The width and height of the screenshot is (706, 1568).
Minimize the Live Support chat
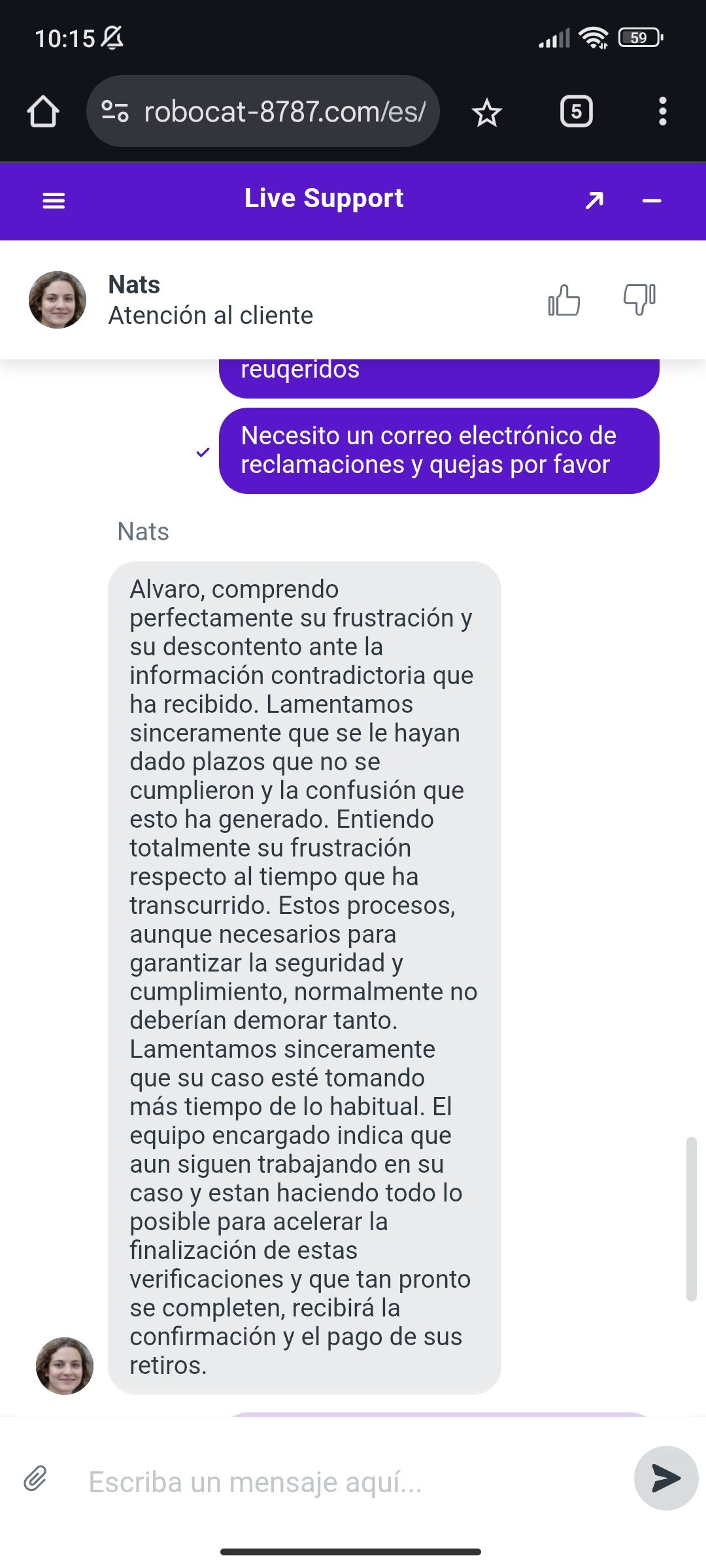pyautogui.click(x=652, y=201)
